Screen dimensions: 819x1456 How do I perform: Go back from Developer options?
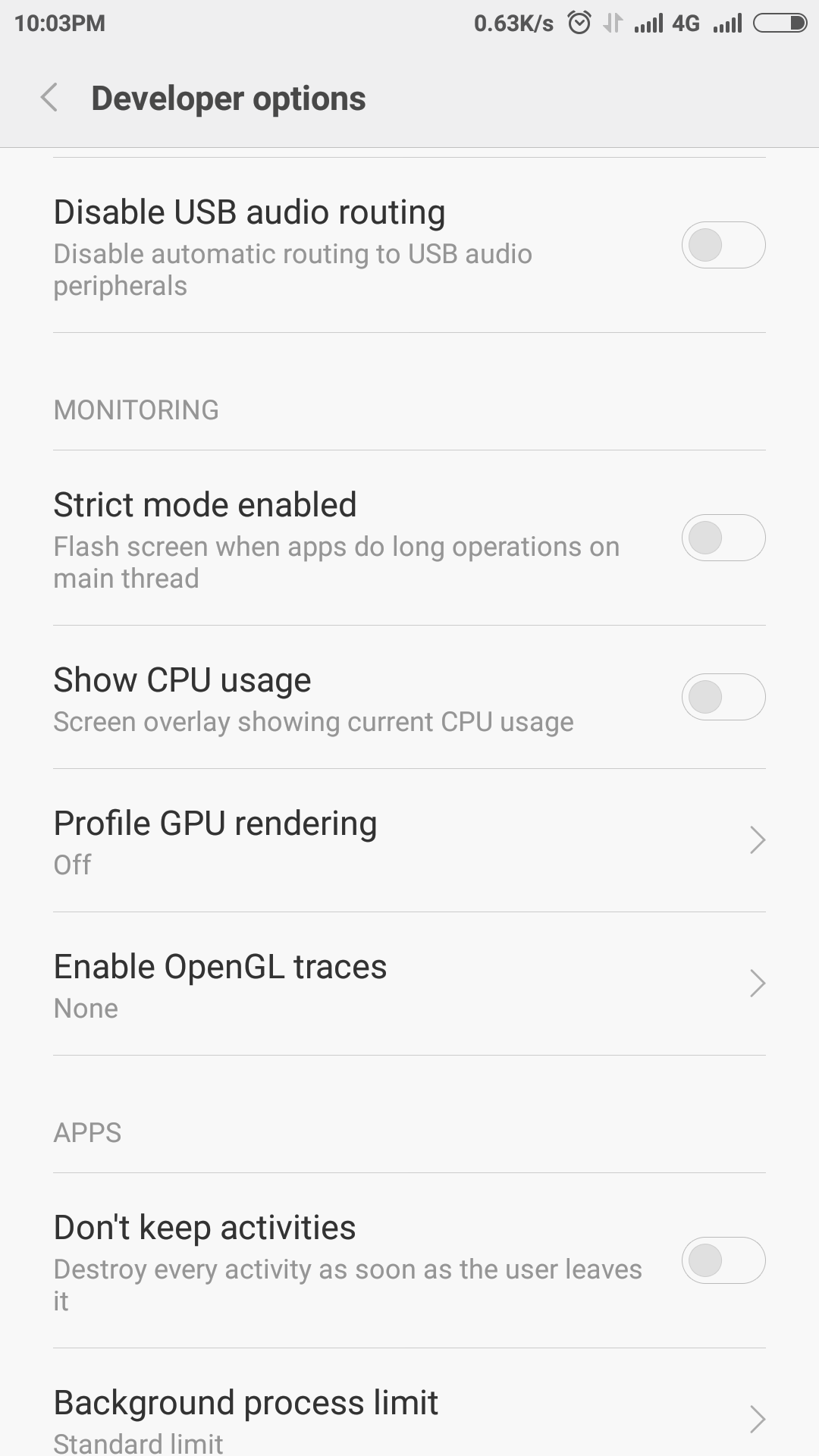coord(50,99)
